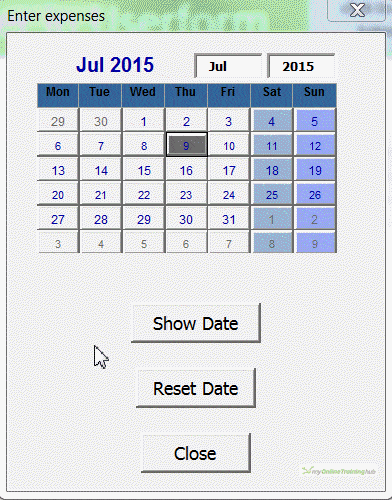This screenshot has width=392, height=500.
Task: Open the 2015 year dropdown
Action: [x=301, y=66]
